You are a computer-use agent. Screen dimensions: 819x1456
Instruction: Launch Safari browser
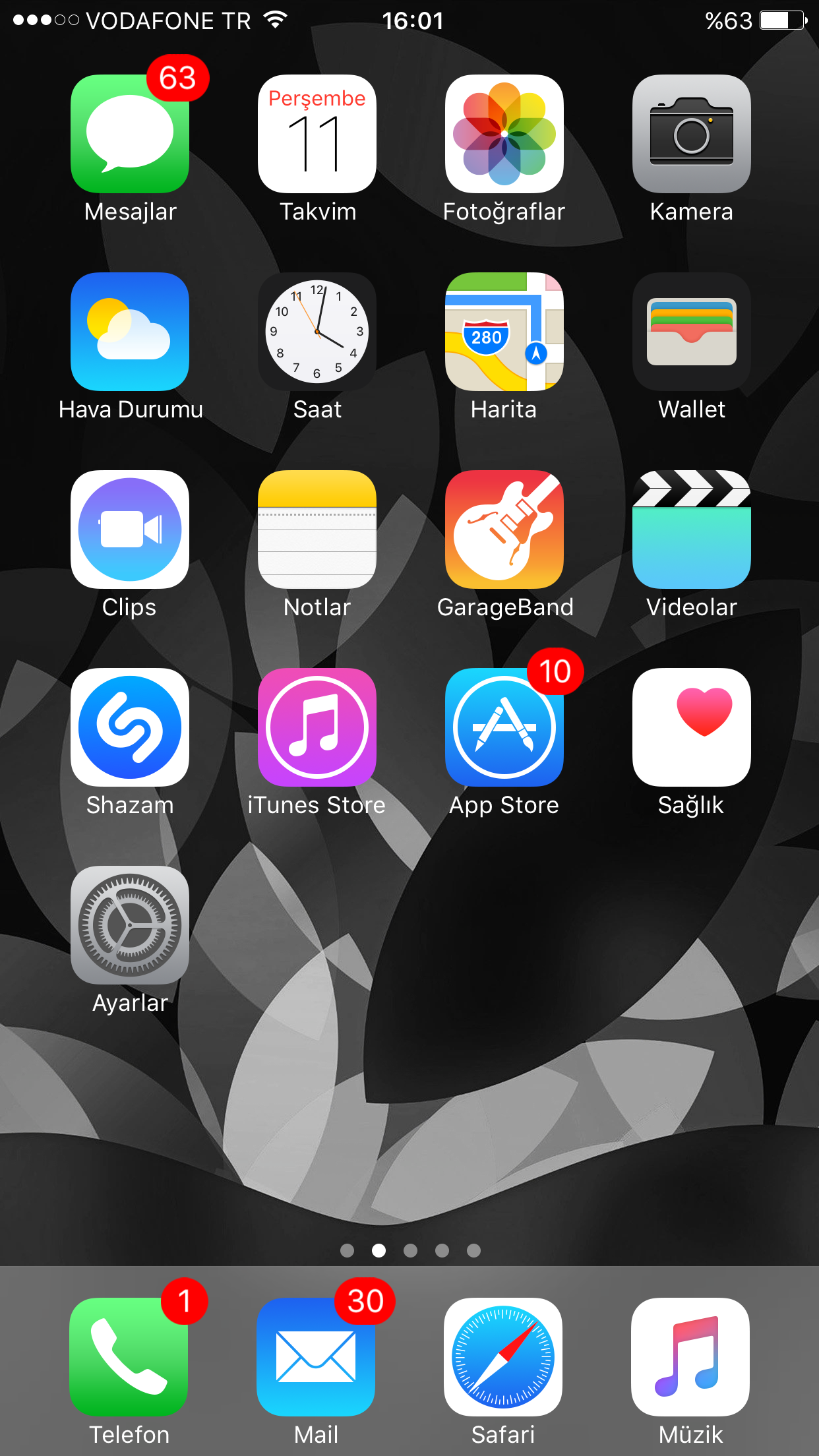(503, 1357)
